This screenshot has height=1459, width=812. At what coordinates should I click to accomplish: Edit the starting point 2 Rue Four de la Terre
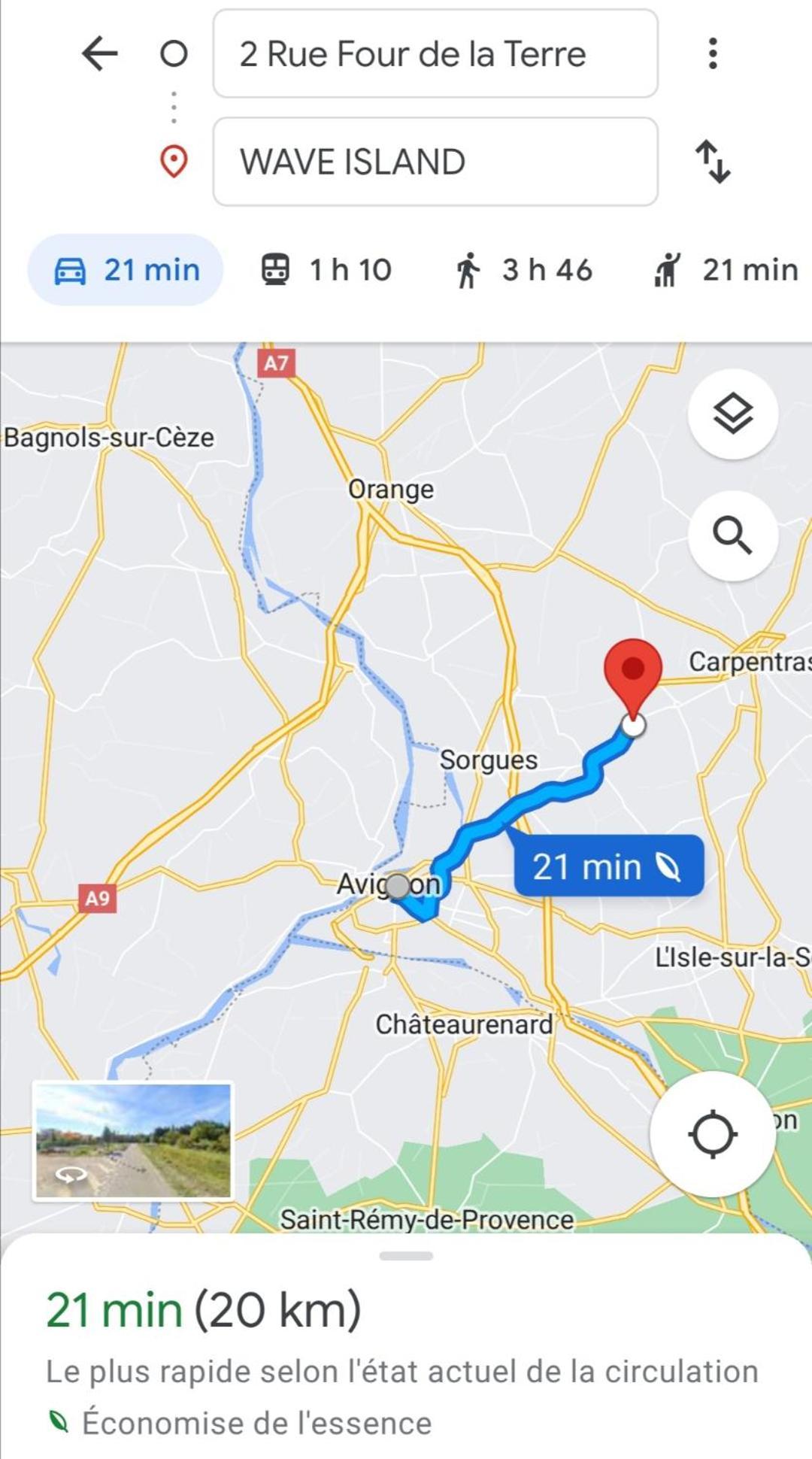pos(435,54)
